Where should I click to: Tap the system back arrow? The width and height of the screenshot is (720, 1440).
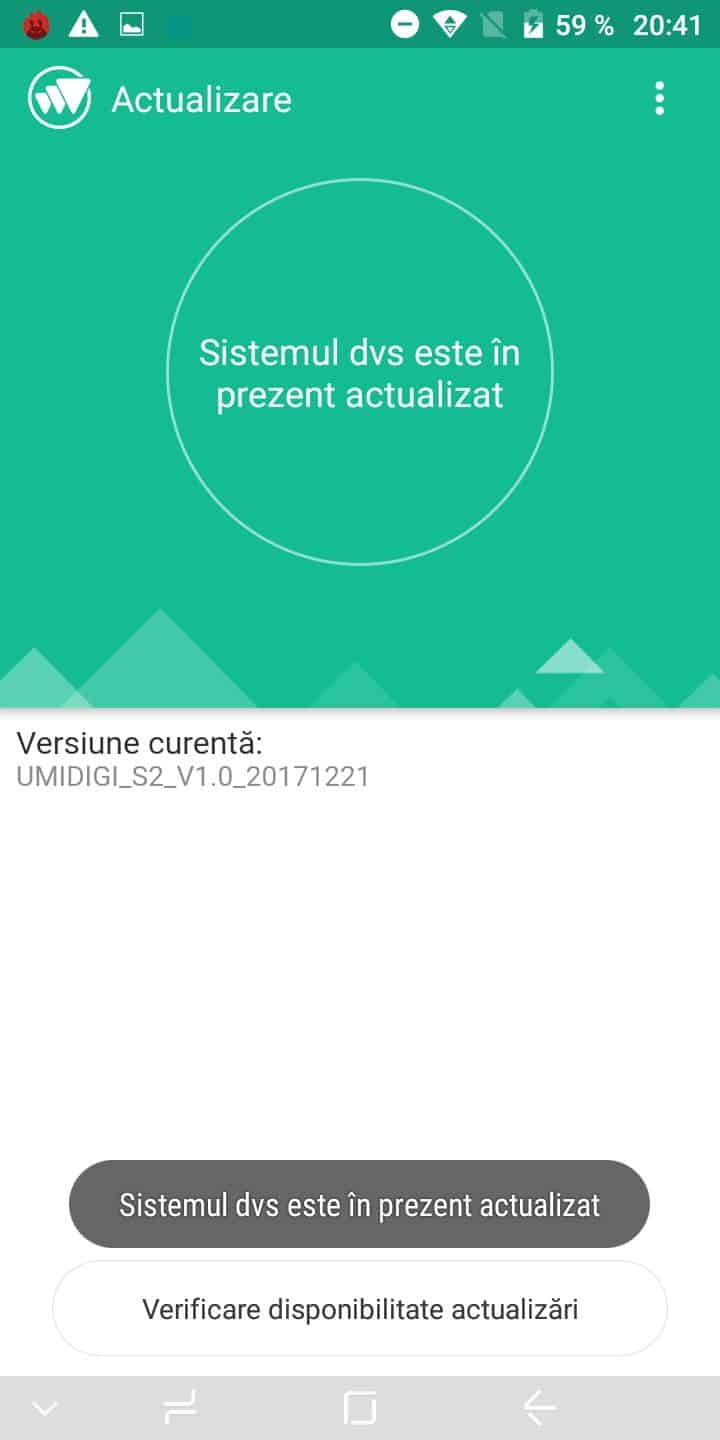tap(539, 1408)
